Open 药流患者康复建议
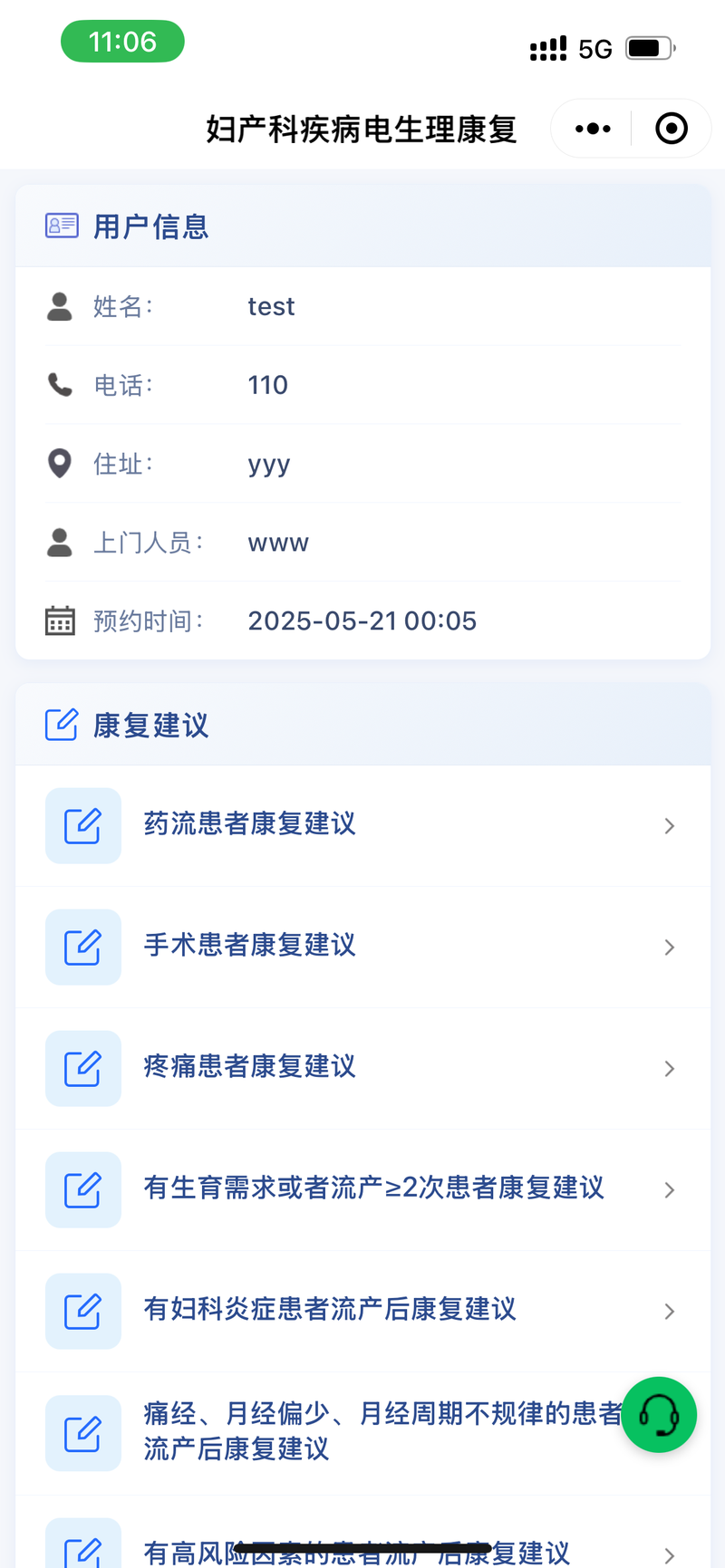This screenshot has width=725, height=1568. (x=362, y=825)
